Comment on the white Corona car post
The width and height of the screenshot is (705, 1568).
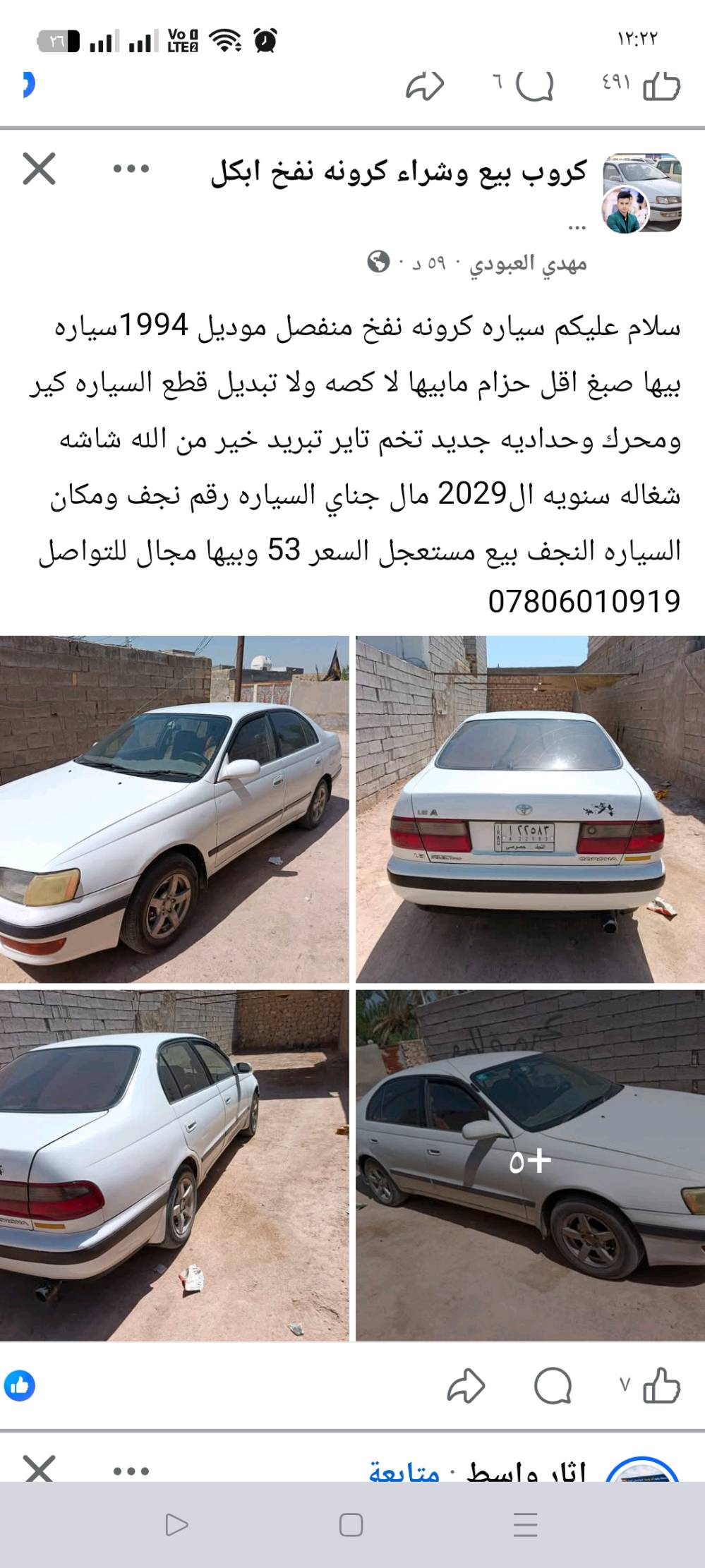(x=553, y=1386)
